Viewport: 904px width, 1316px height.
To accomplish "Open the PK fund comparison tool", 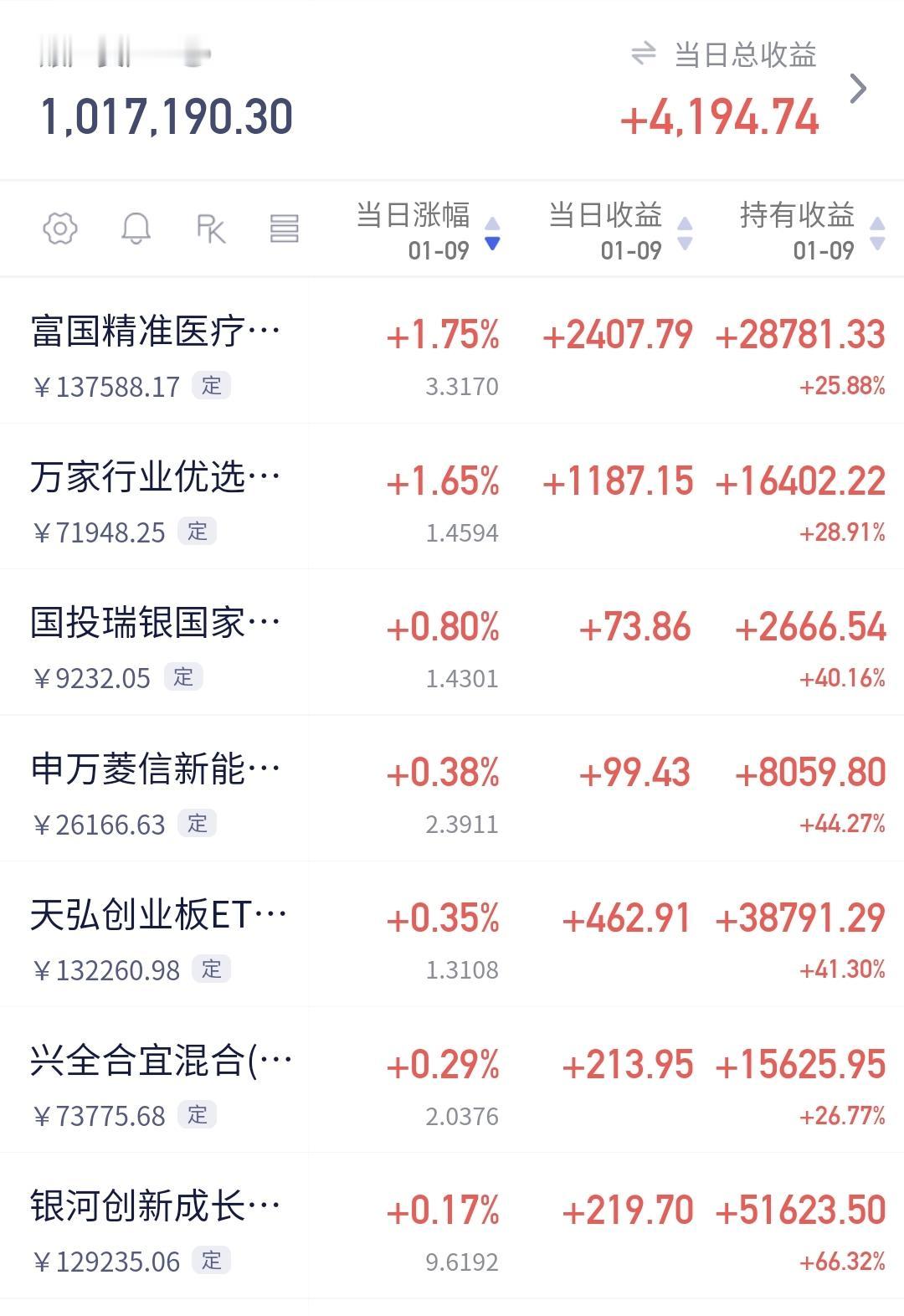I will tap(210, 228).
